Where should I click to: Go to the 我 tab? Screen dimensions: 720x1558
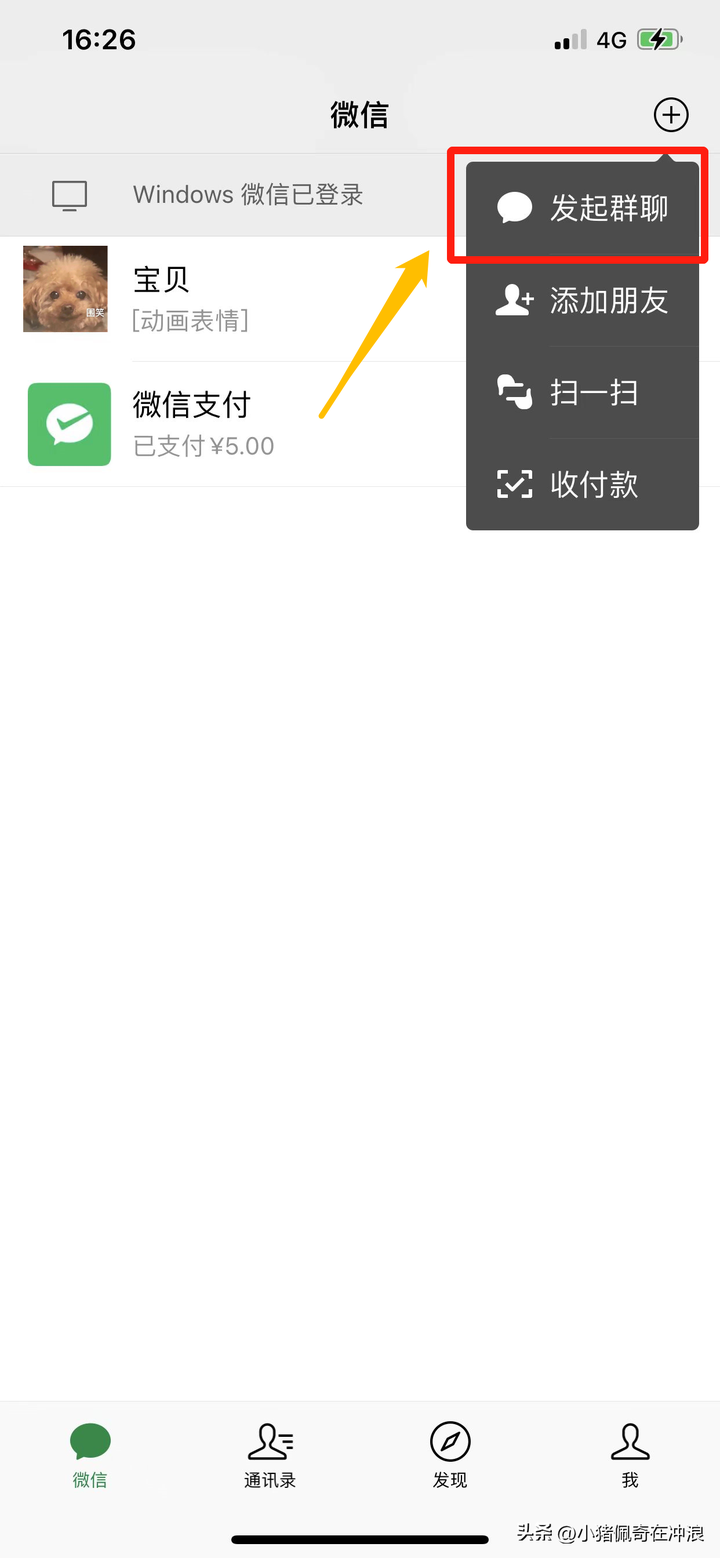[x=630, y=1456]
